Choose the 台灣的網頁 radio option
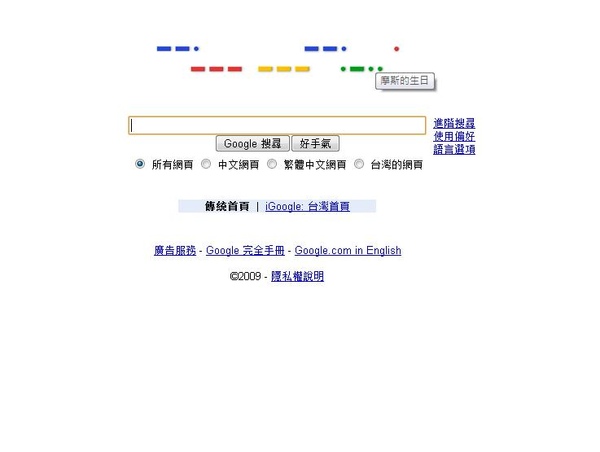Viewport: 600px width, 452px height. [359, 164]
